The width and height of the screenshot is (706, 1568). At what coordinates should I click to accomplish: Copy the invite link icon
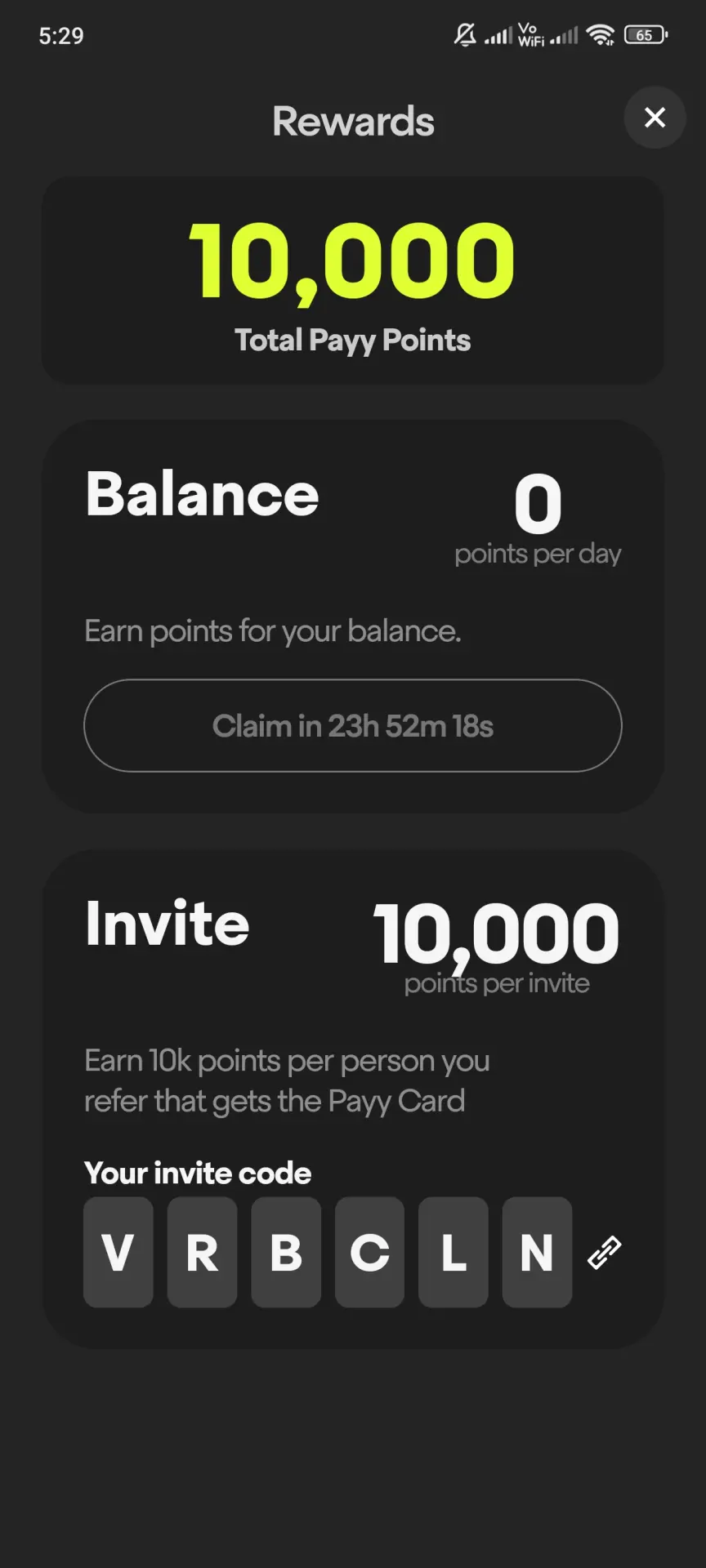[x=605, y=1252]
